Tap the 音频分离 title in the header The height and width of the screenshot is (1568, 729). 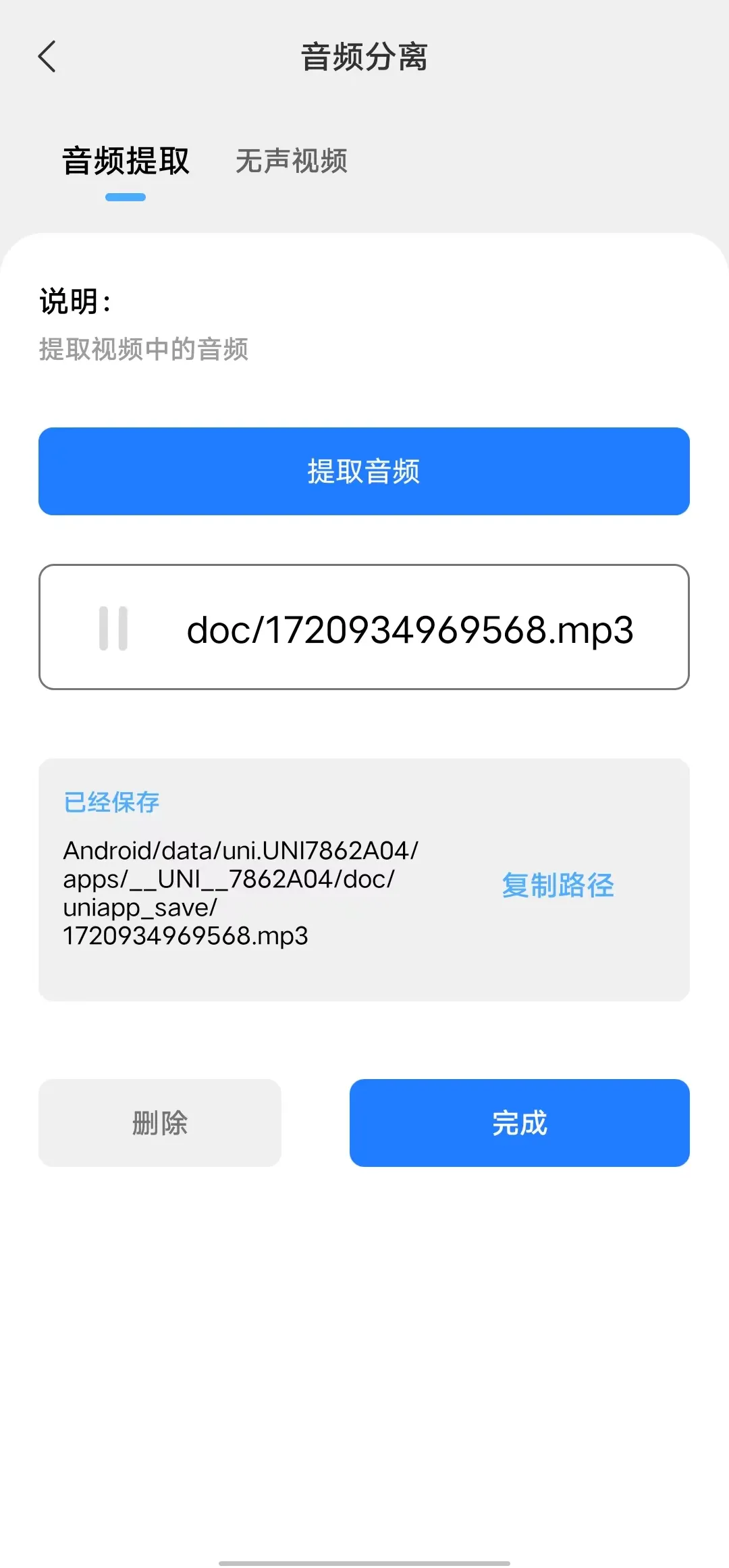(x=364, y=57)
